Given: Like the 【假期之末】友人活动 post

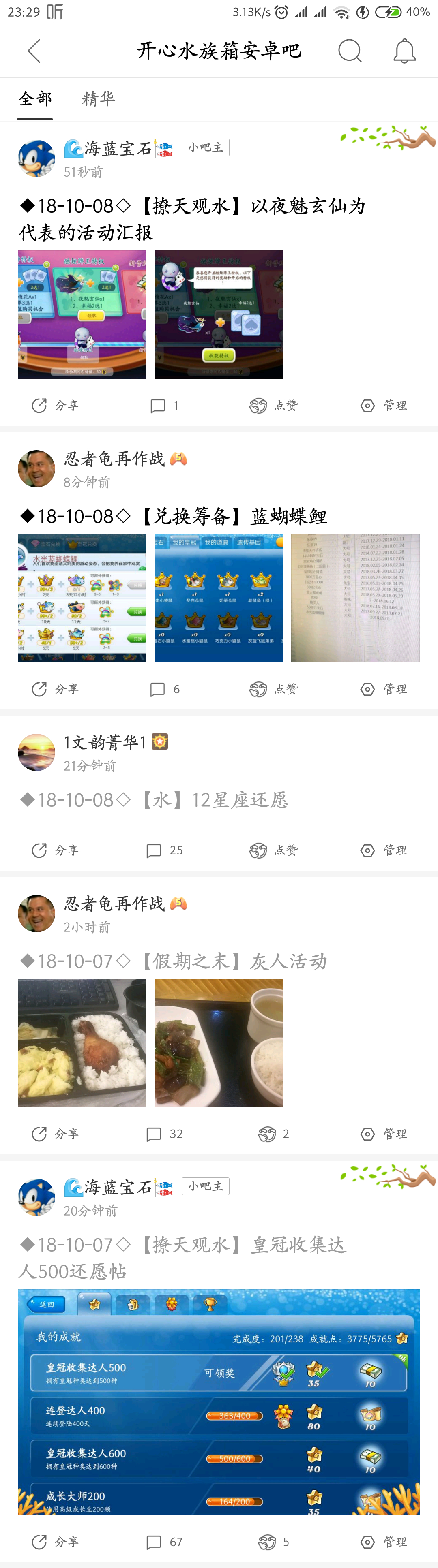Looking at the screenshot, I should click(273, 1134).
